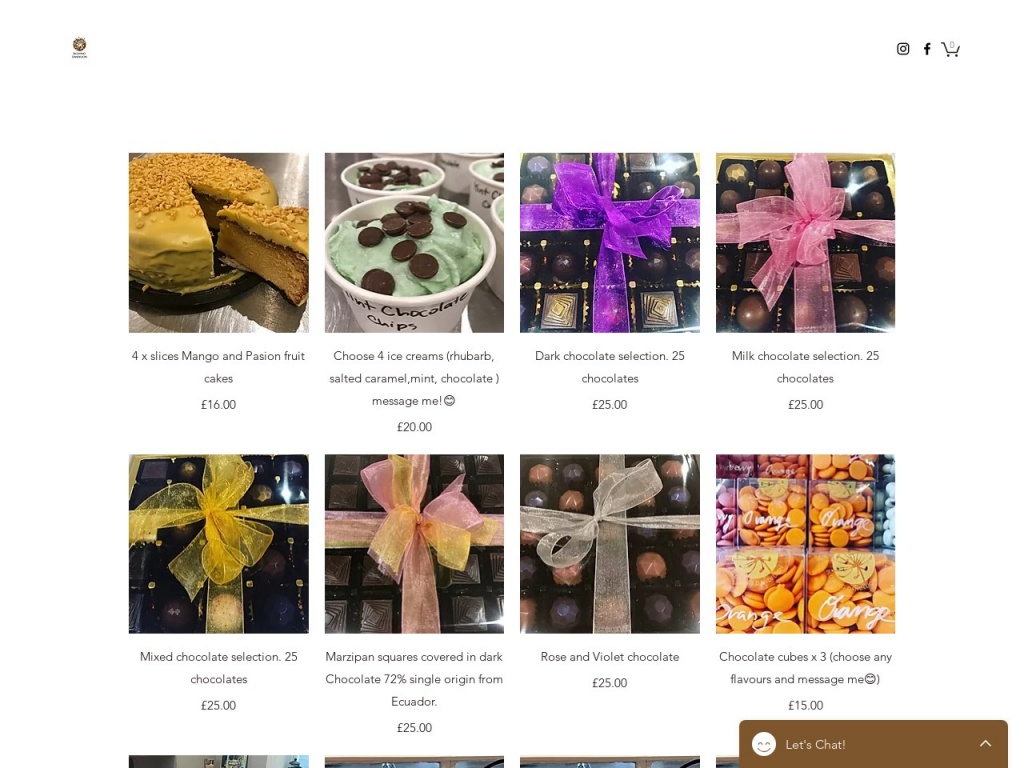Open Mango and Pasion fruit cakes product

tap(218, 243)
